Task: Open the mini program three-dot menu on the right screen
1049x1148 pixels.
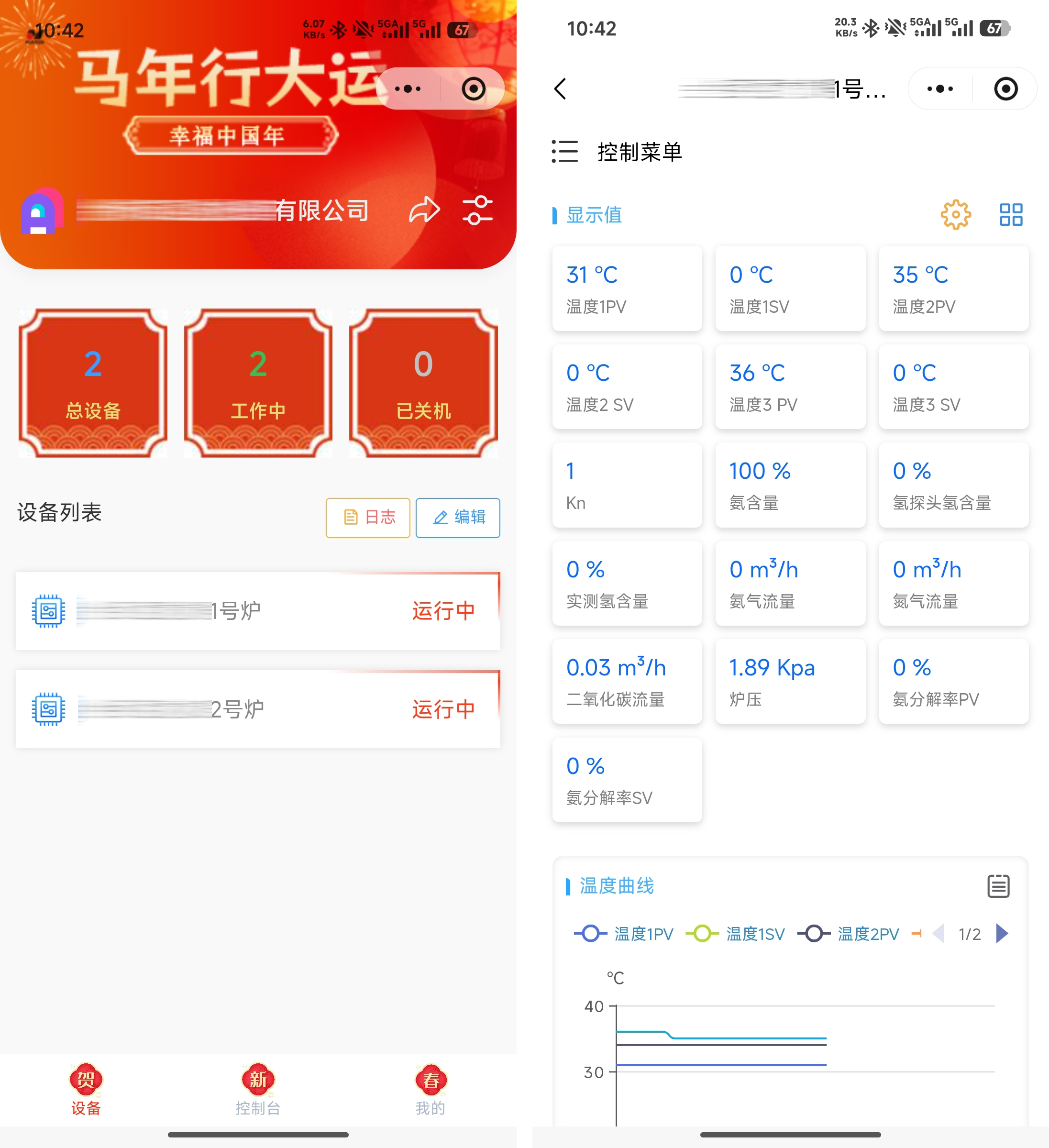Action: coord(939,89)
